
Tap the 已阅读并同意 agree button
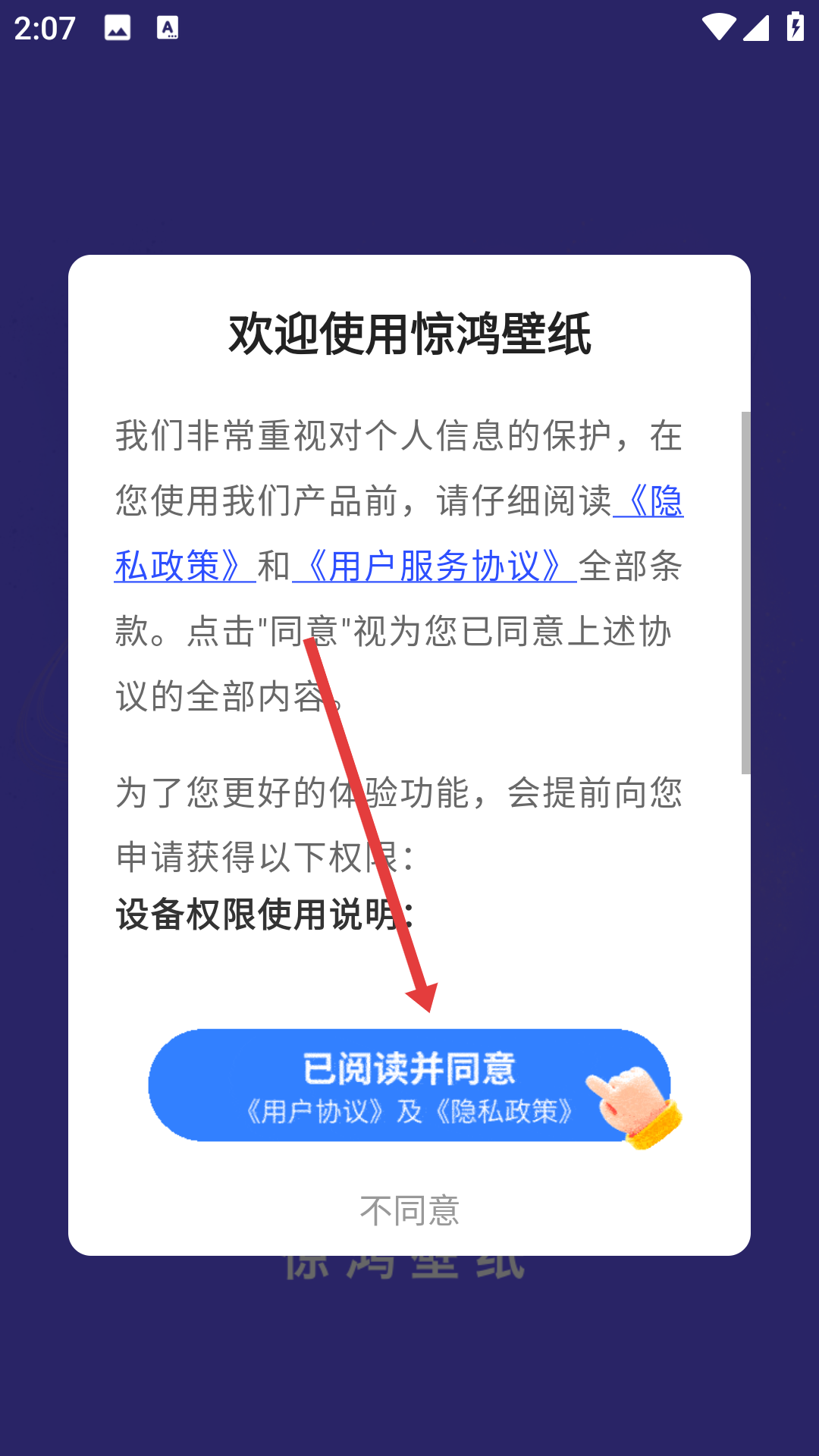pyautogui.click(x=408, y=1085)
